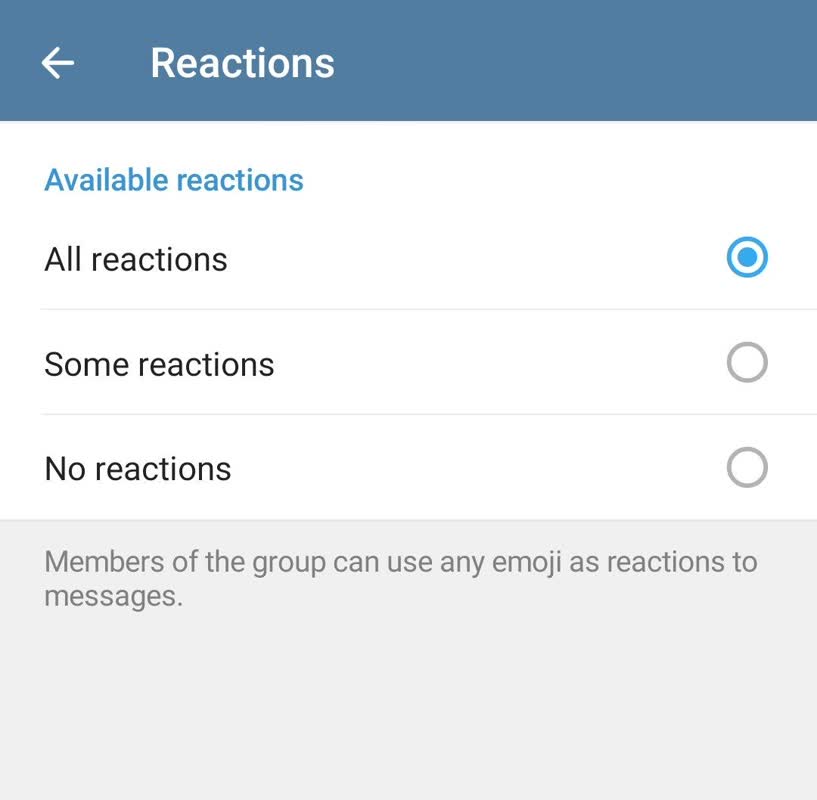Select the All reactions option
Image resolution: width=817 pixels, height=800 pixels.
[x=746, y=258]
